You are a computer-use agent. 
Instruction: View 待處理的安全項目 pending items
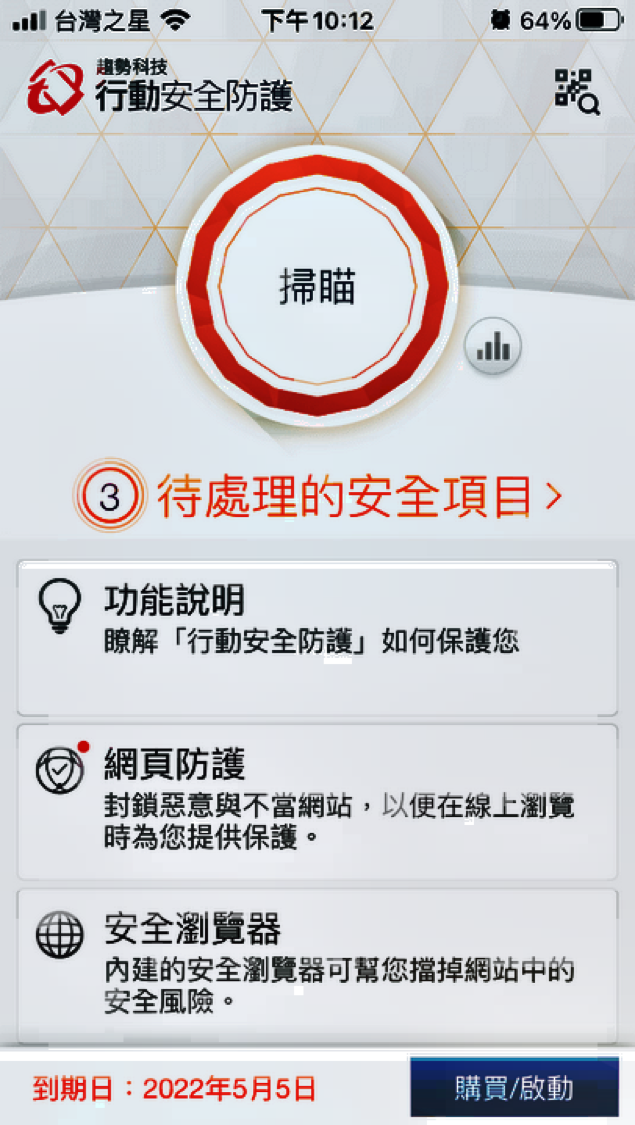(x=320, y=496)
